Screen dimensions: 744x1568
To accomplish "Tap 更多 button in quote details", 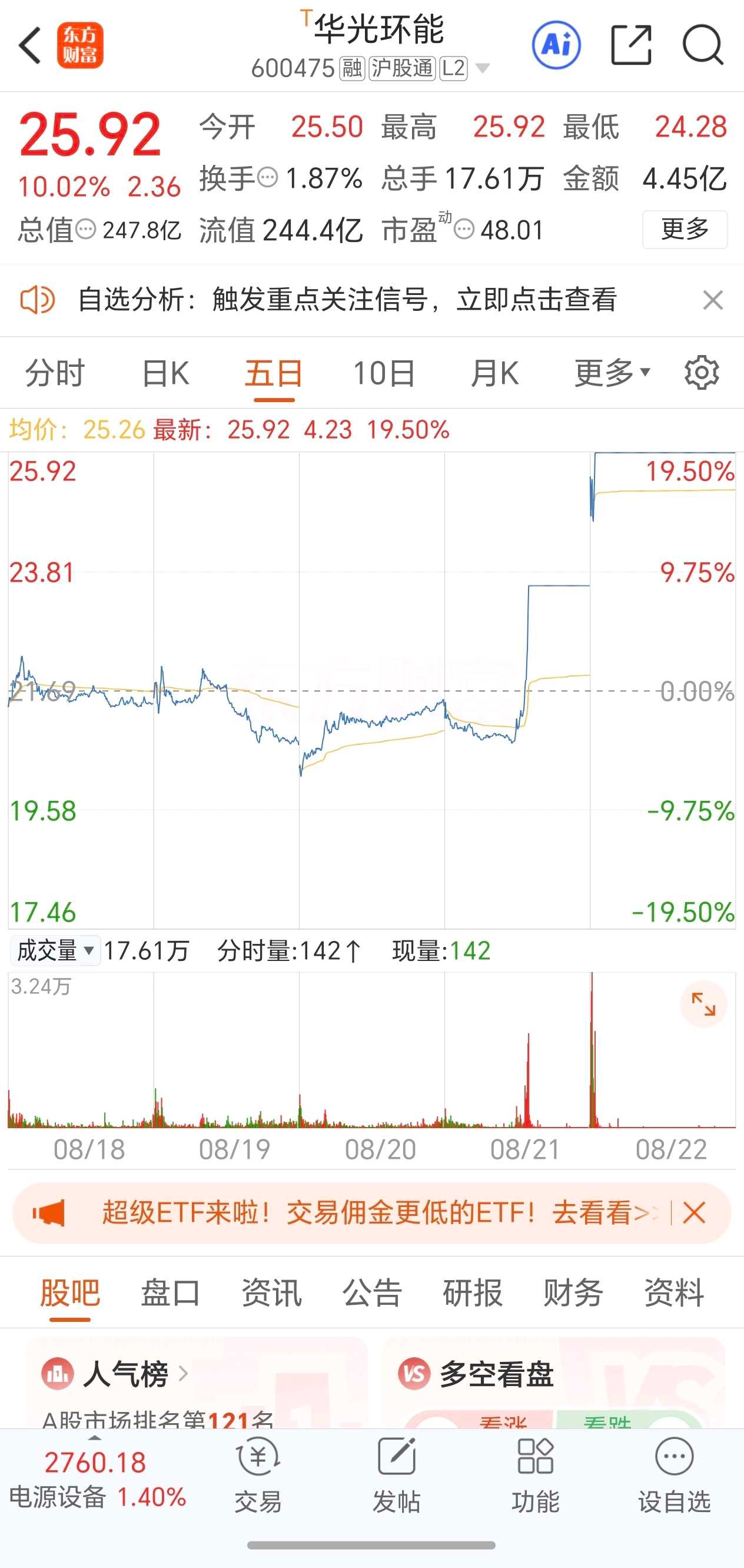I will tap(685, 230).
